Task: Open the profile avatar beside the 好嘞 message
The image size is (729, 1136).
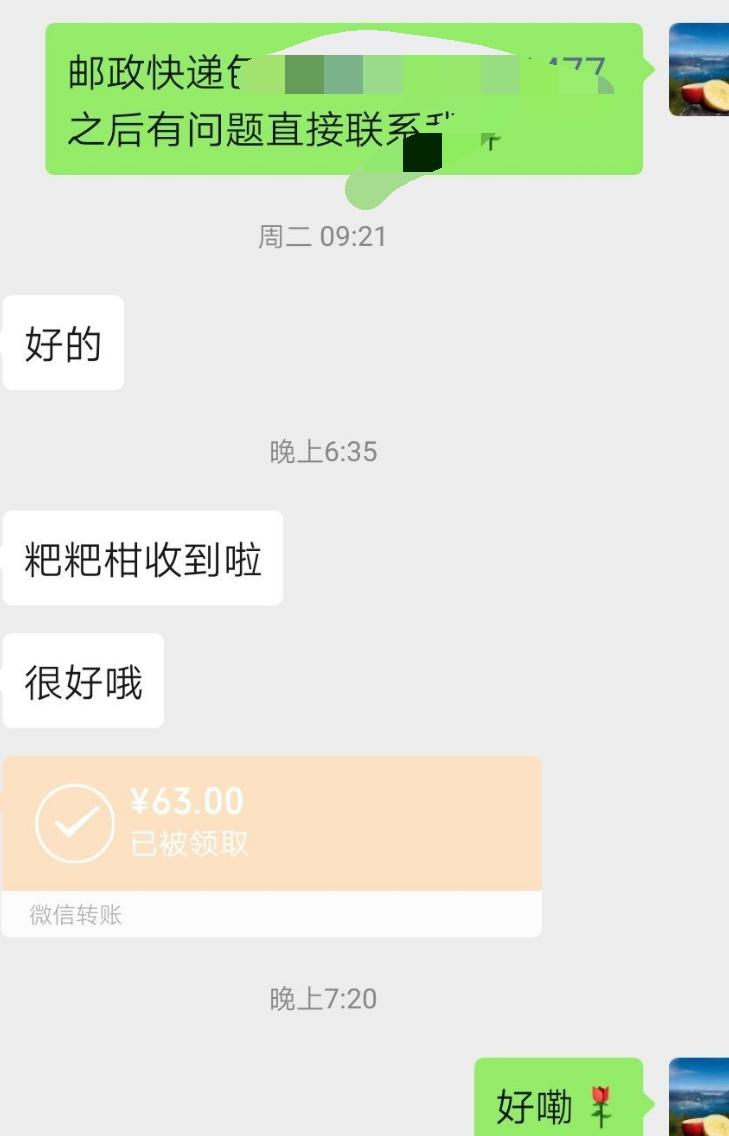Action: [x=698, y=1098]
